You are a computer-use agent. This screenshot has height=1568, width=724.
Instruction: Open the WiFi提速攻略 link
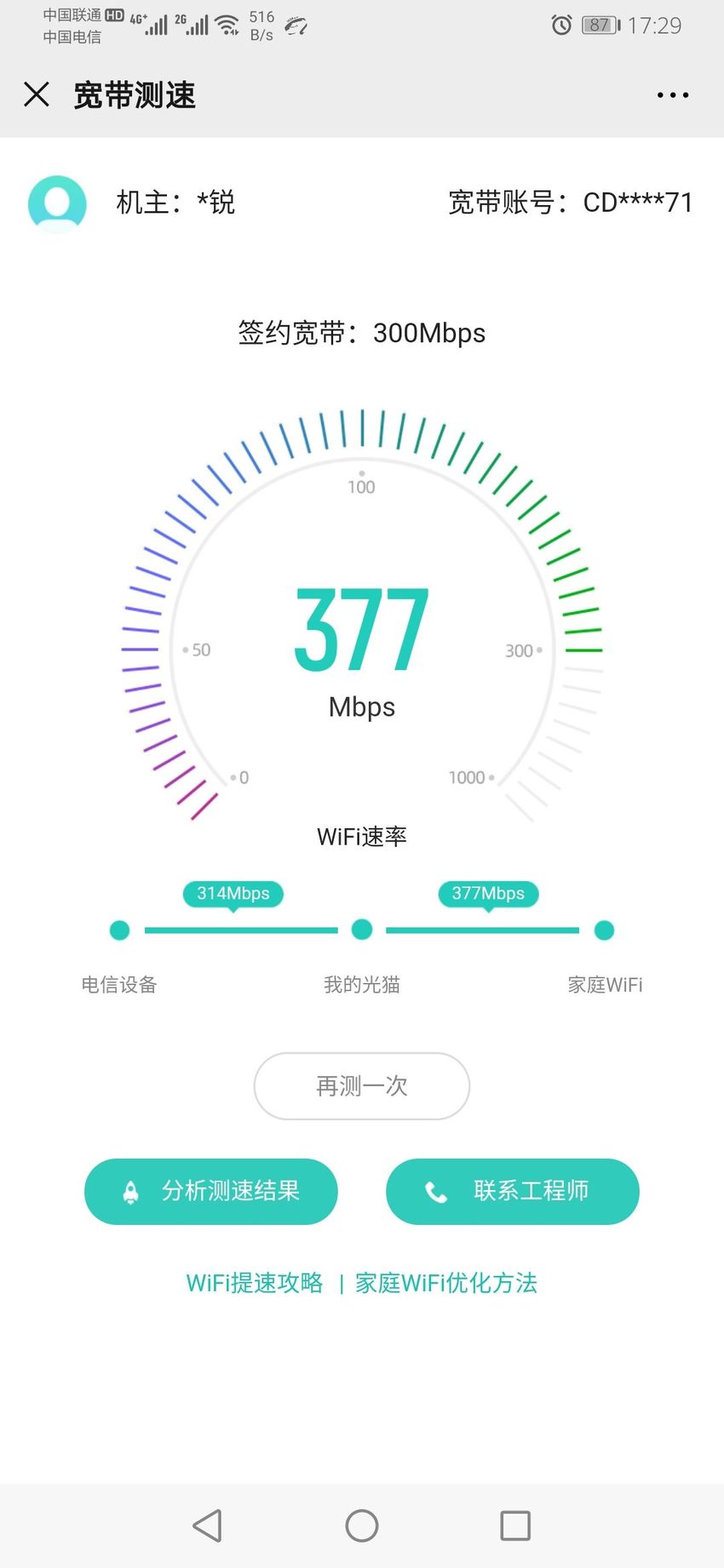tap(254, 1283)
